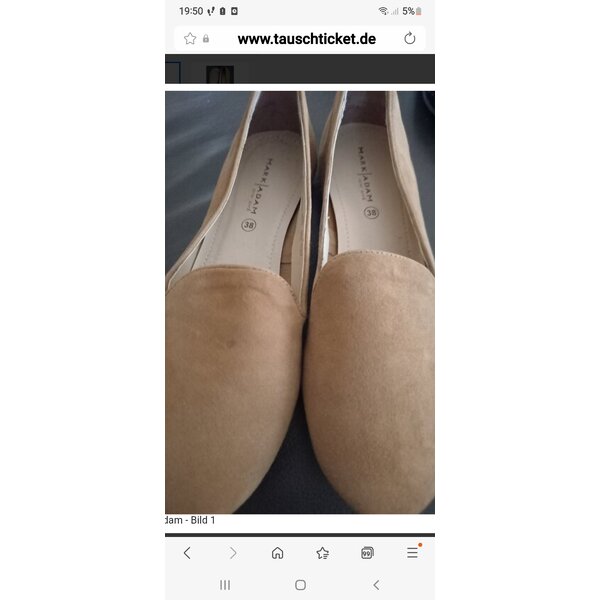Open the browser bookmarks list
This screenshot has height=600, width=600.
pos(323,553)
